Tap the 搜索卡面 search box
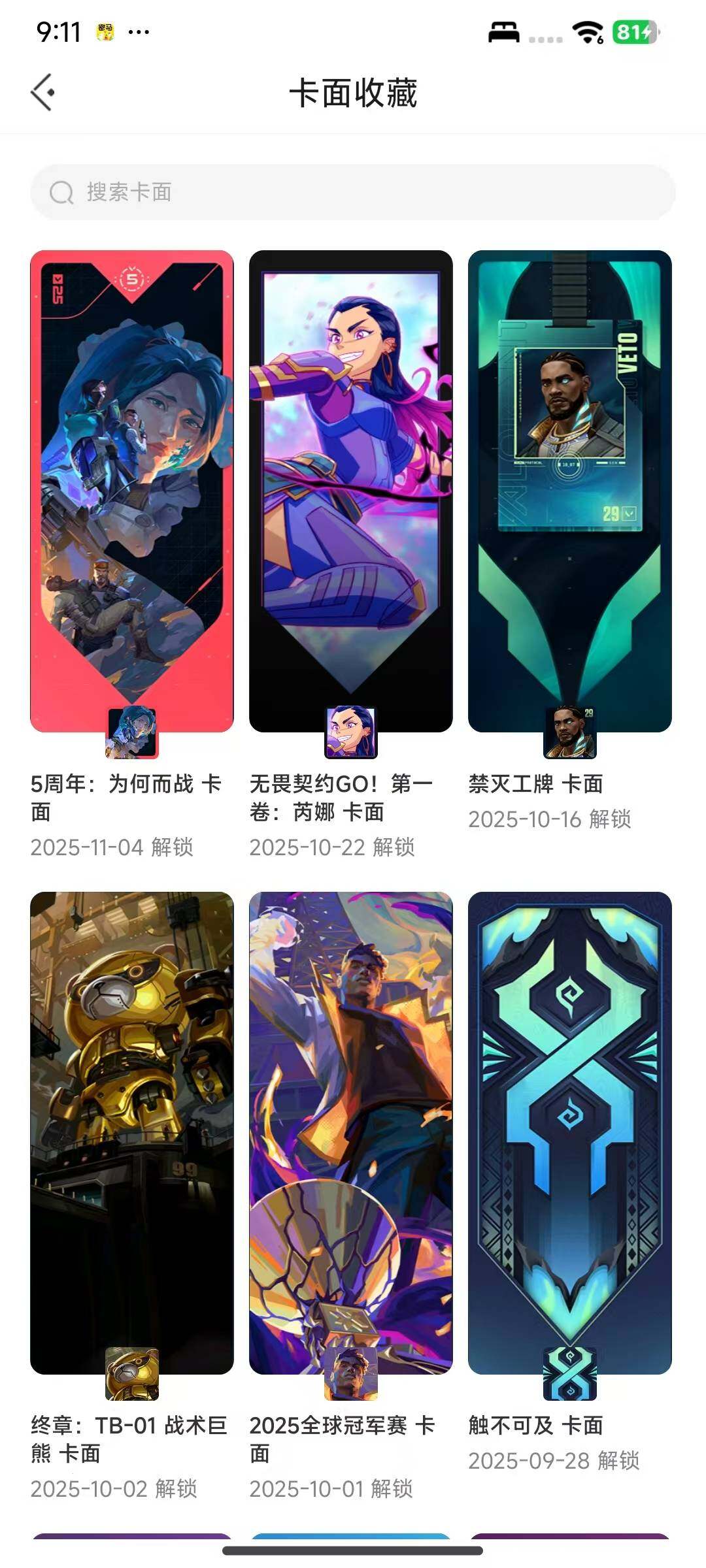Screen dimensions: 706x1568 pyautogui.click(x=353, y=192)
